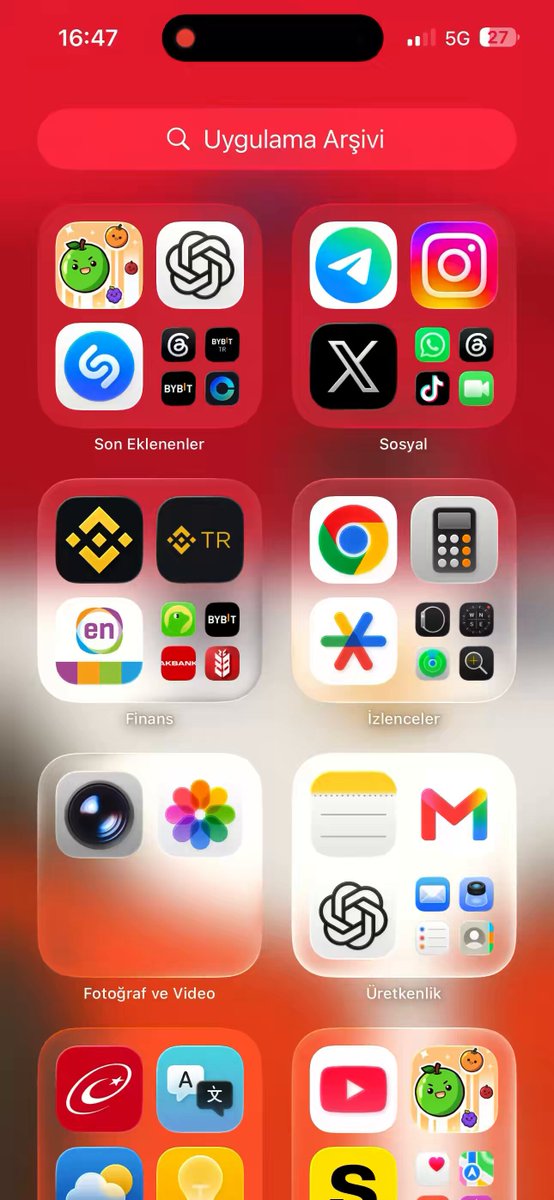Open the Photos app
This screenshot has width=554, height=1200.
coord(200,814)
